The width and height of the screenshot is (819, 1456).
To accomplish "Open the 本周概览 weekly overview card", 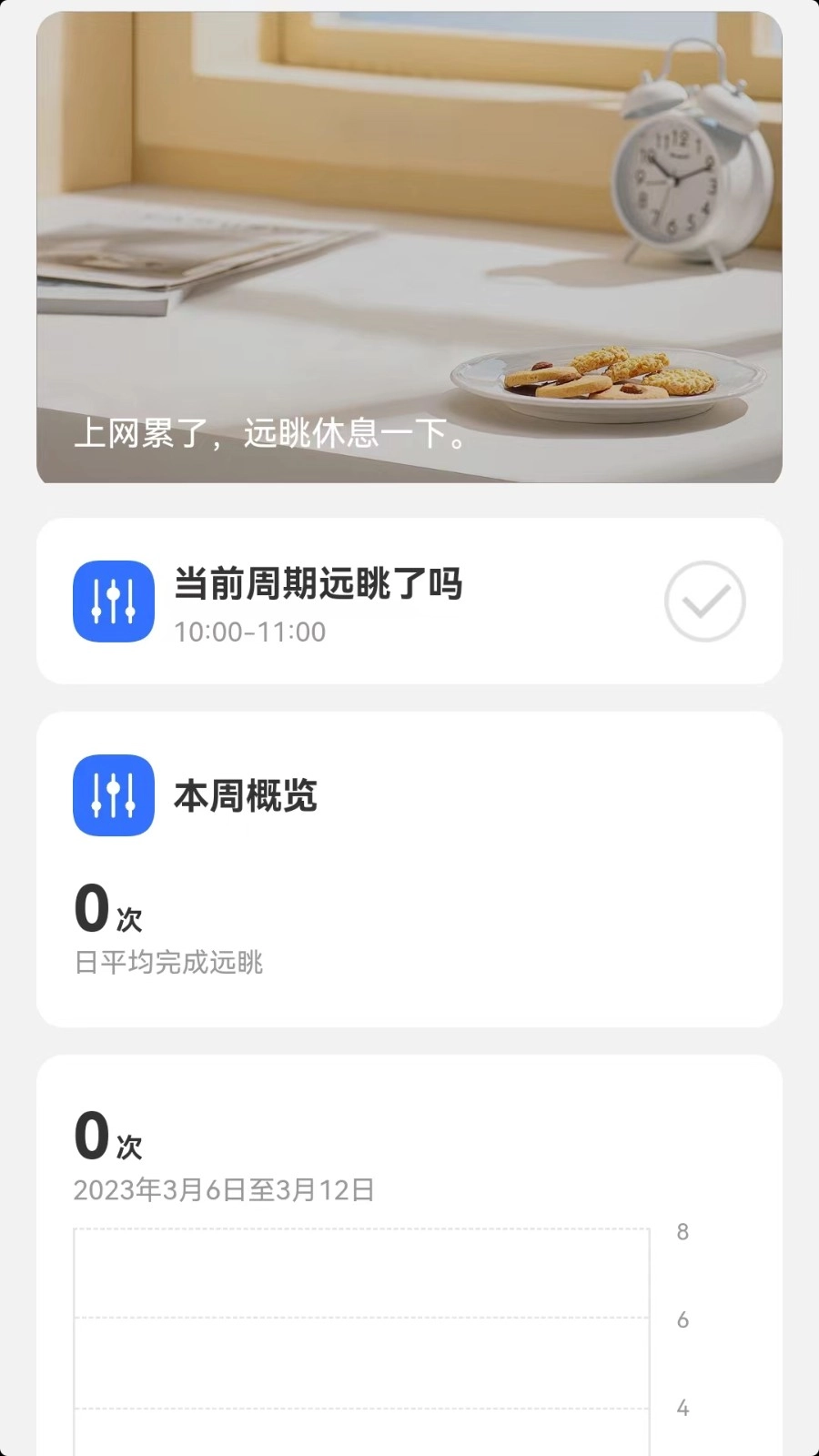I will 409,864.
